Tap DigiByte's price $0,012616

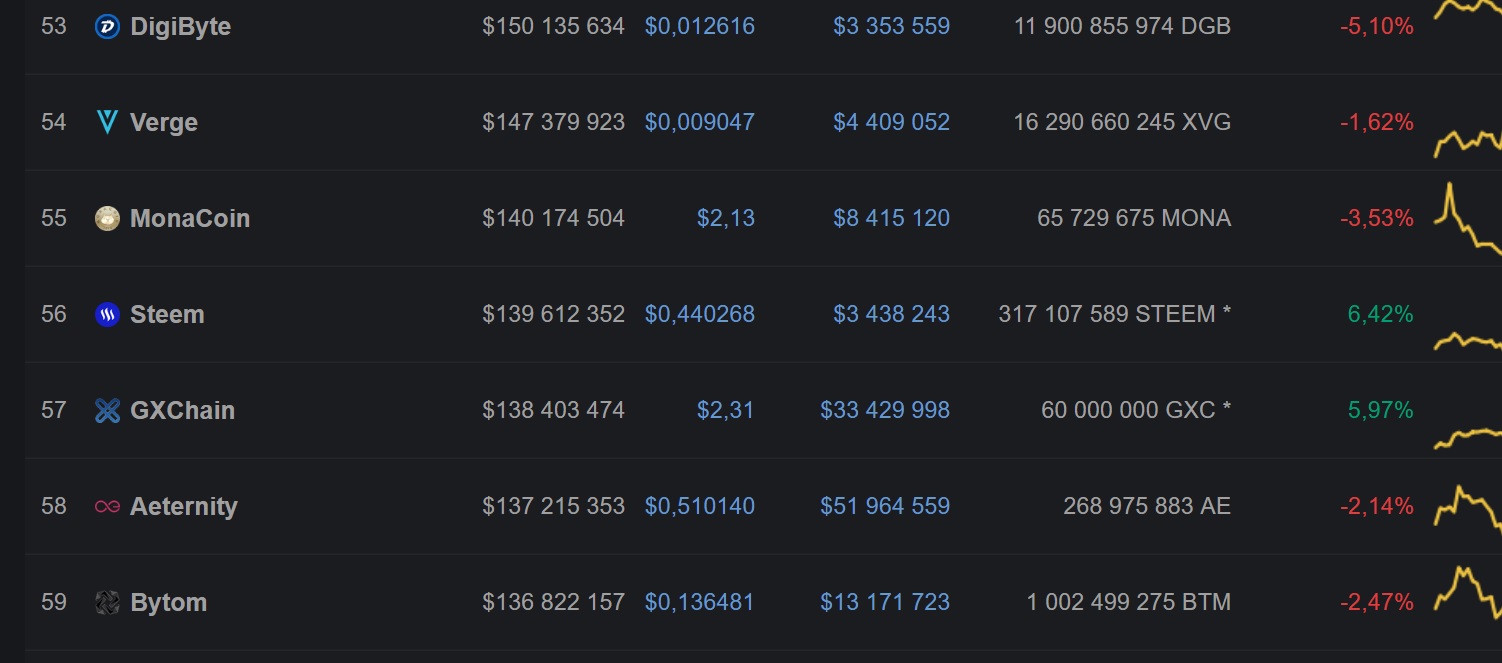pos(699,26)
